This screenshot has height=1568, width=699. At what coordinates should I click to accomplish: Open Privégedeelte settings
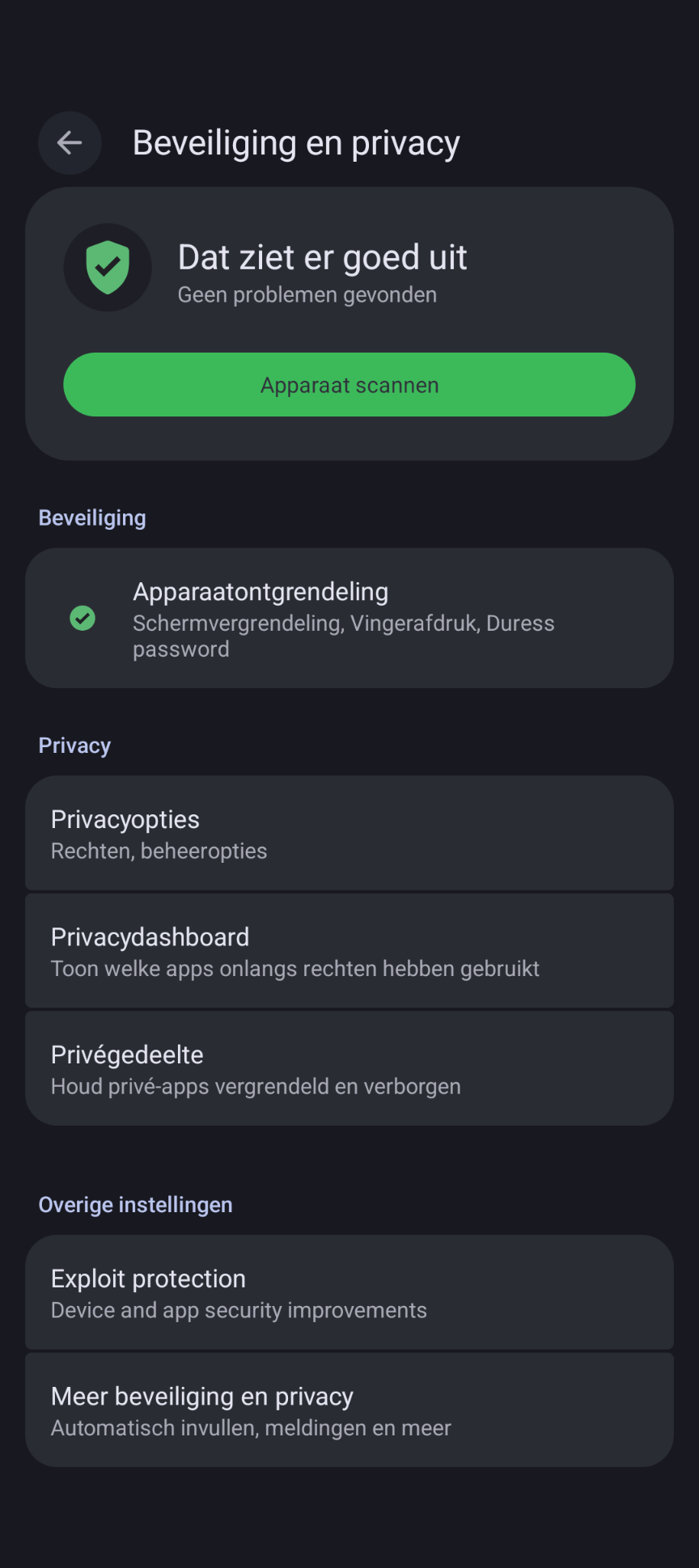349,1069
